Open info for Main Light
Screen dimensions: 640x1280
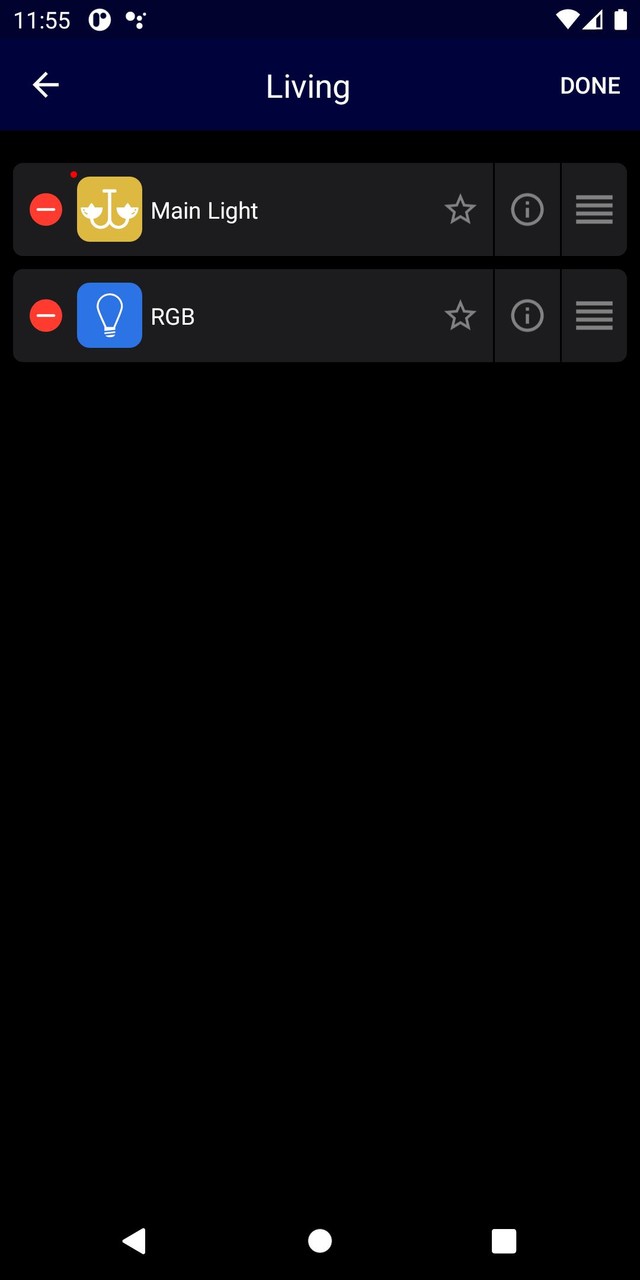[x=527, y=210]
